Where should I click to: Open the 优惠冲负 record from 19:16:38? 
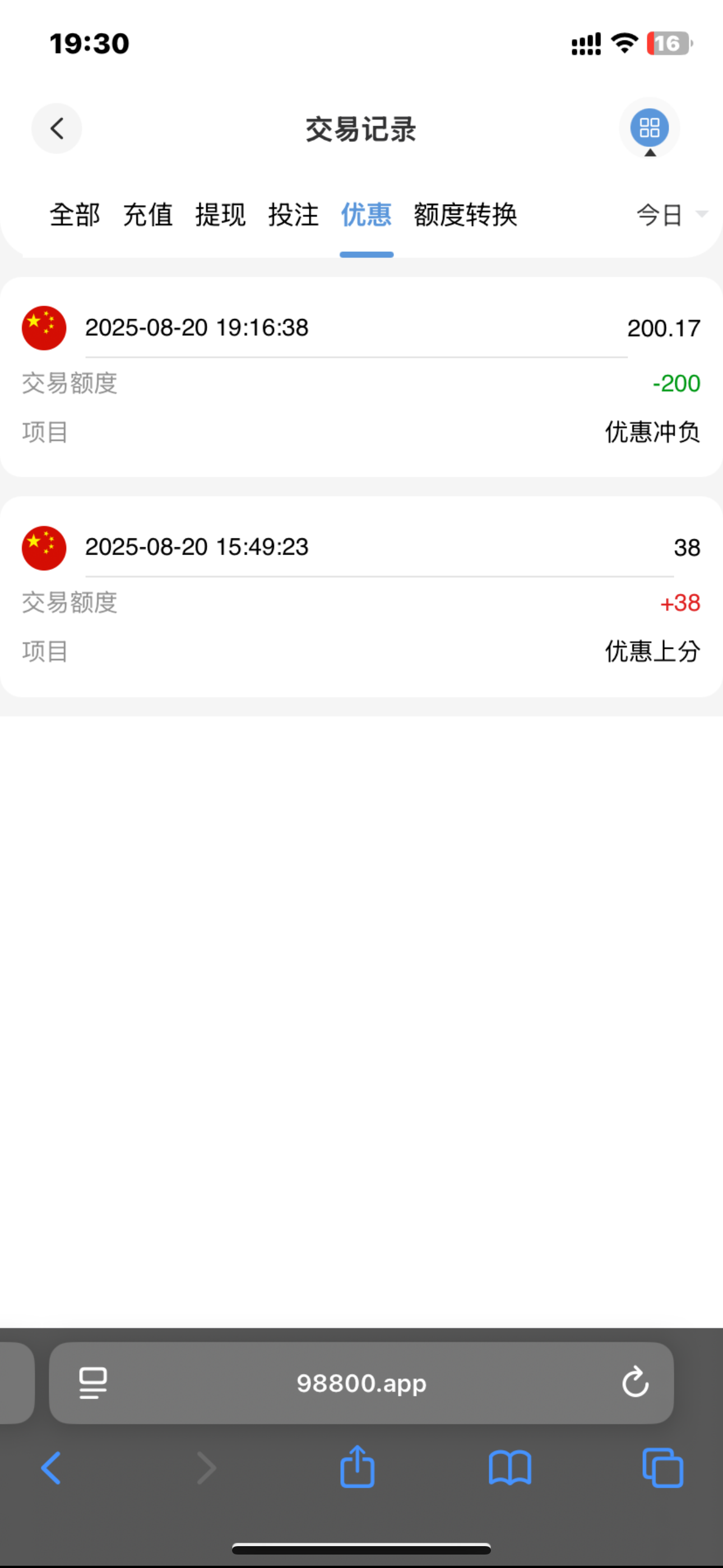pyautogui.click(x=361, y=377)
